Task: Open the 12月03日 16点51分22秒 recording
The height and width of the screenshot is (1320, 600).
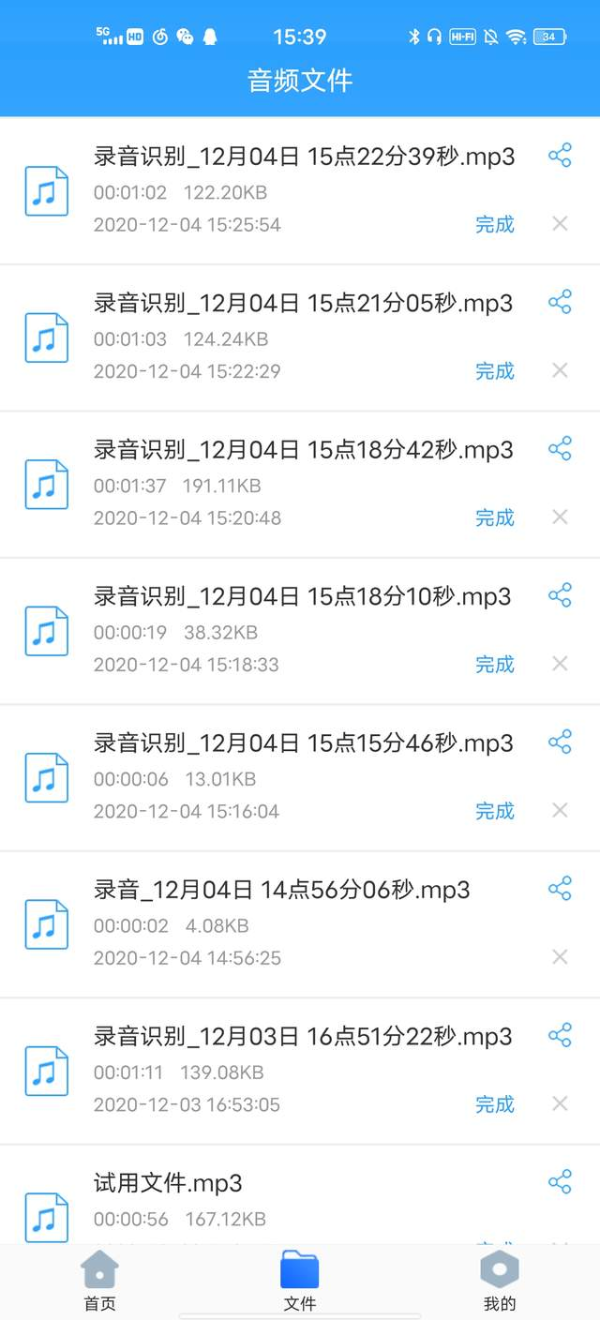Action: pos(300,1071)
